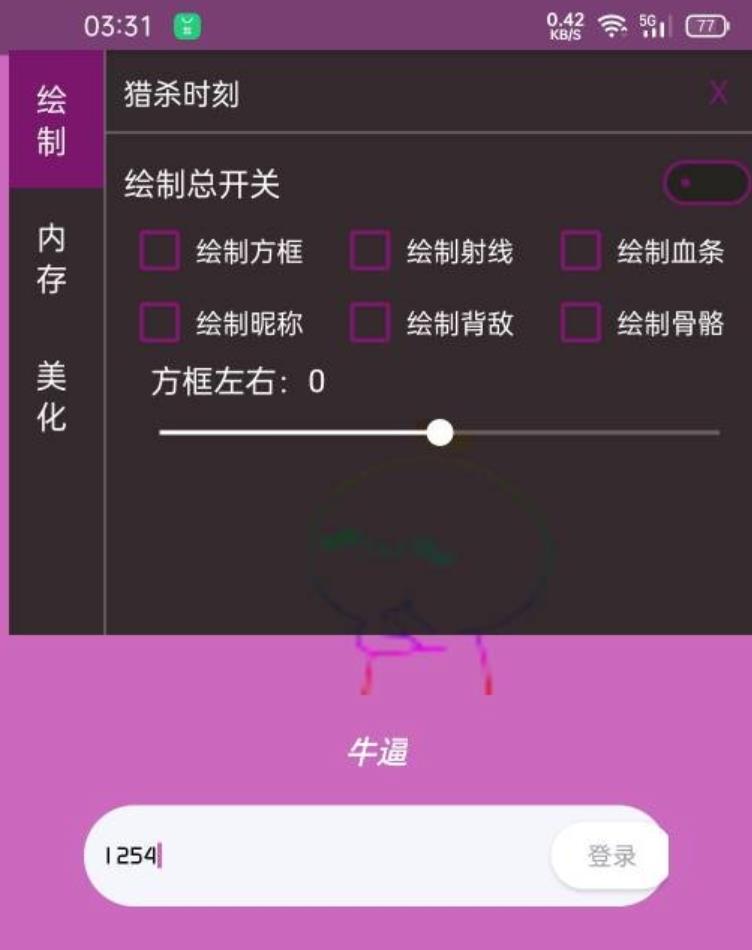
Task: Switch to the 内存 tab
Action: [x=52, y=259]
